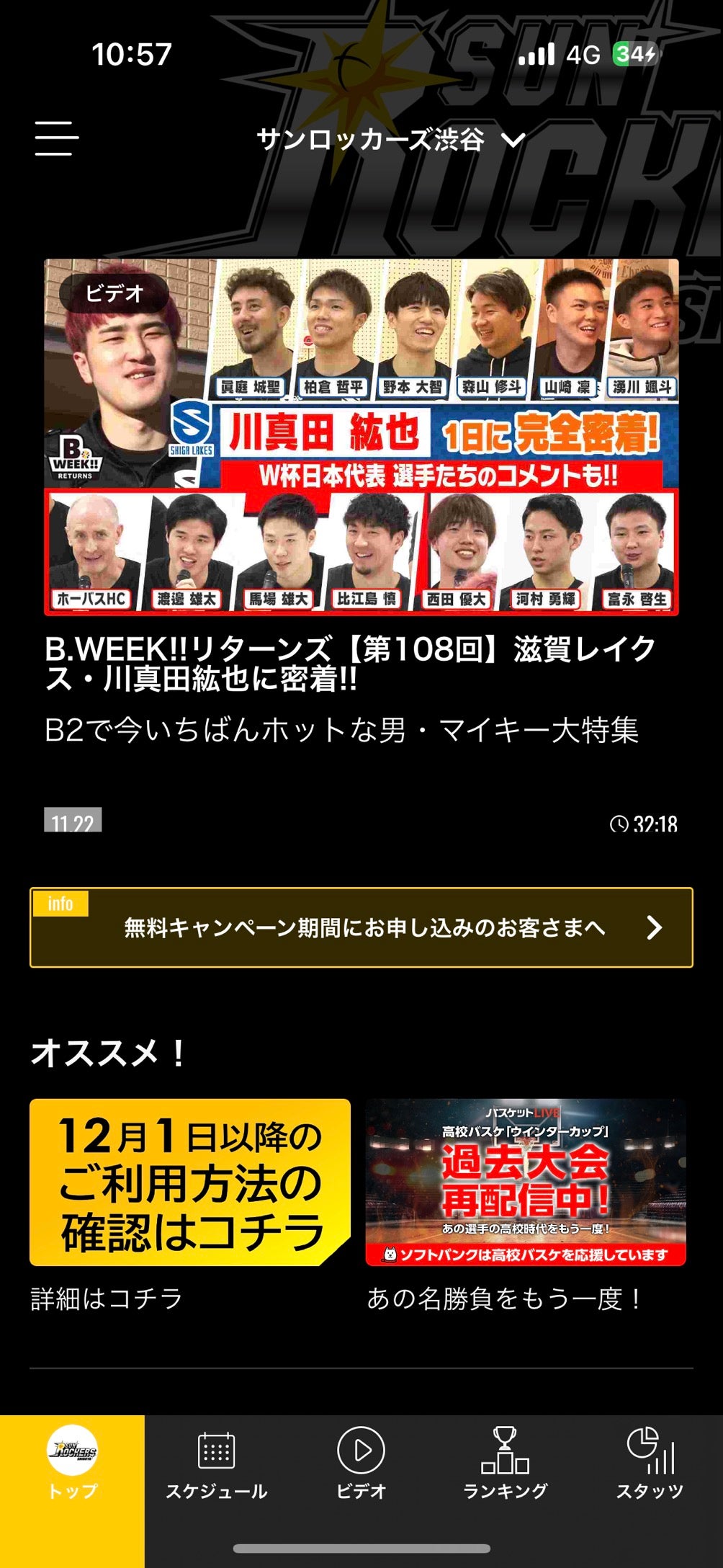Open the 無料キャンペーン期間 info banner
723x1568 pixels.
pos(361,927)
